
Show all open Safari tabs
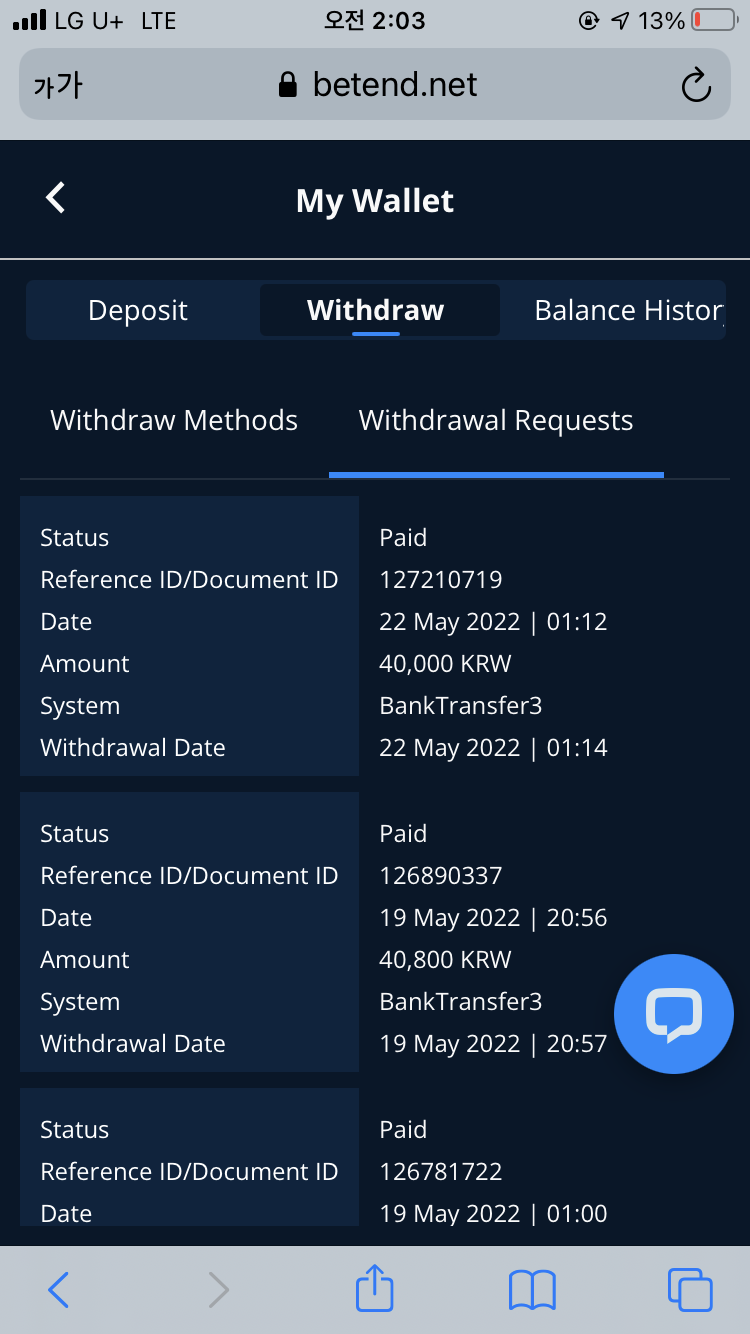(x=690, y=1290)
